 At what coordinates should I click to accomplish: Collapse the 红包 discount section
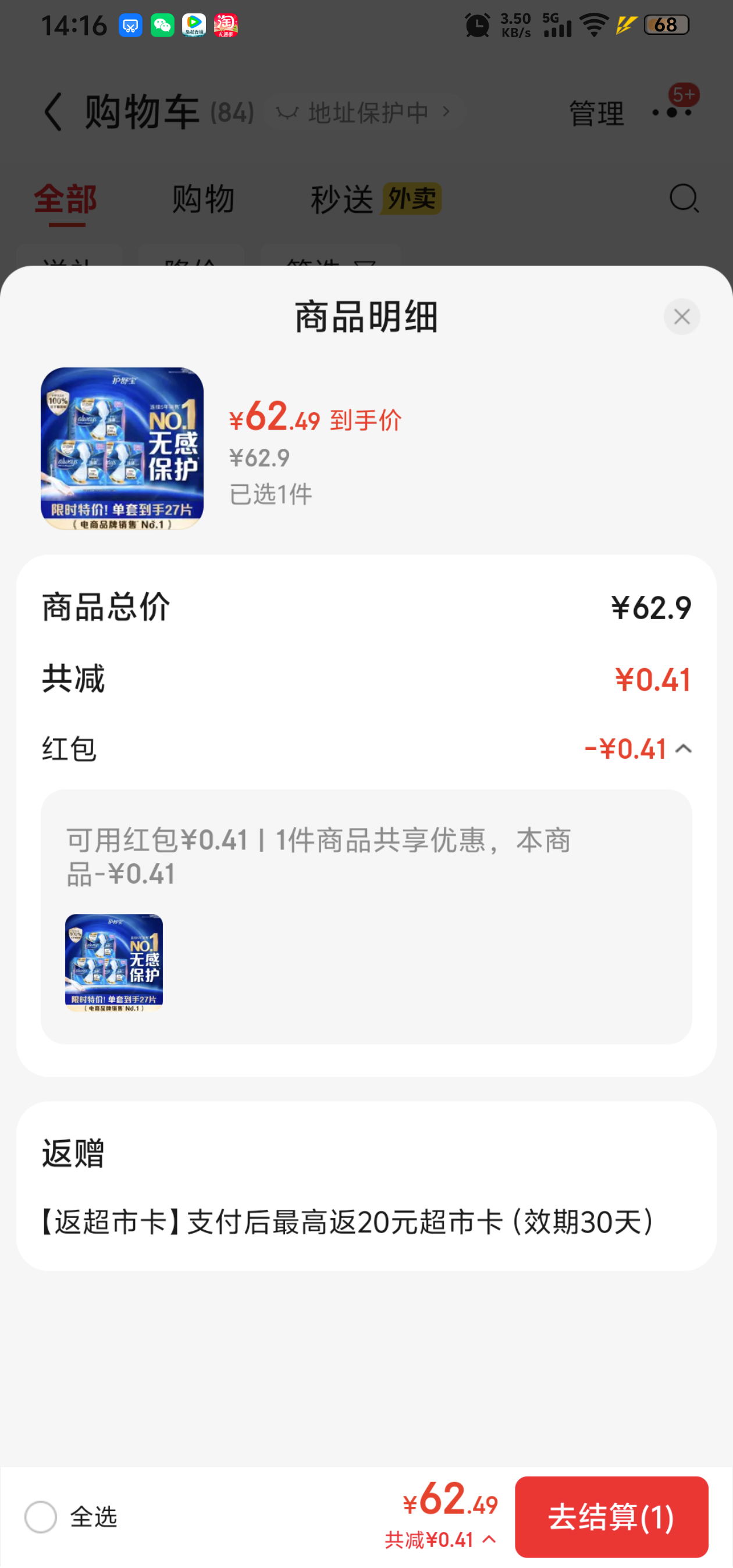pos(684,749)
